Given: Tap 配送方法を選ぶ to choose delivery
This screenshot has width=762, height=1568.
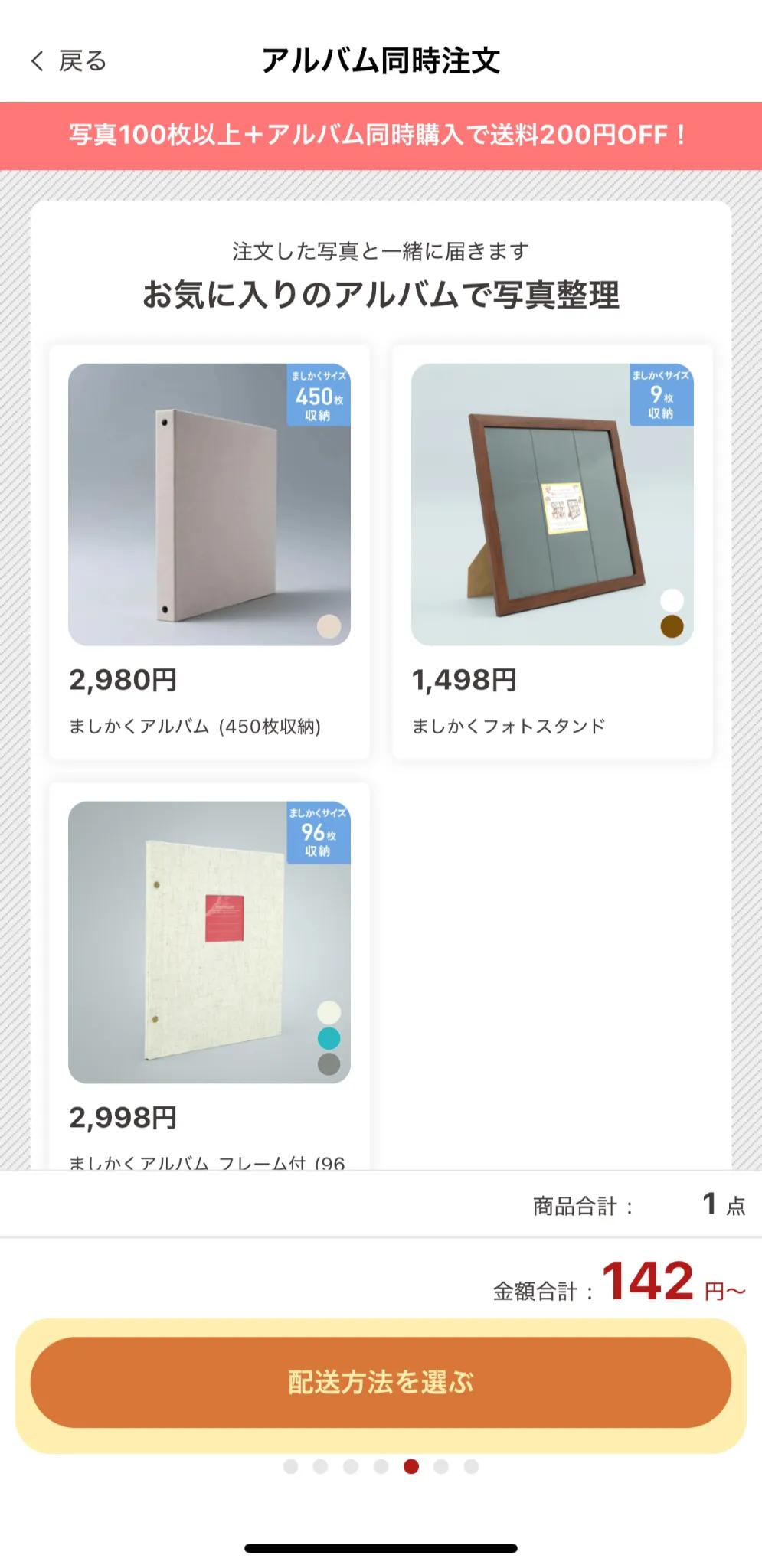Looking at the screenshot, I should 381,1382.
